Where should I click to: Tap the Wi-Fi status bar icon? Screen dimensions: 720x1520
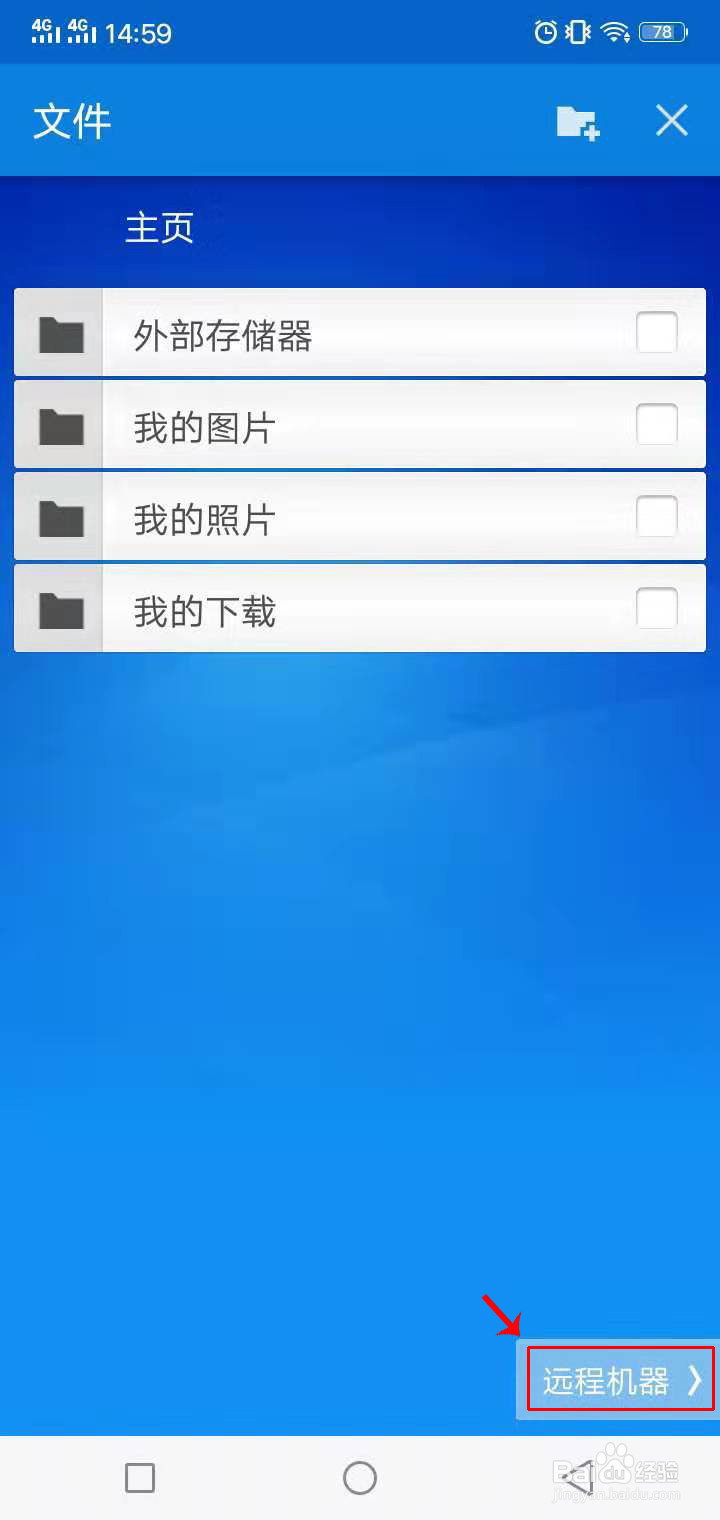point(614,31)
